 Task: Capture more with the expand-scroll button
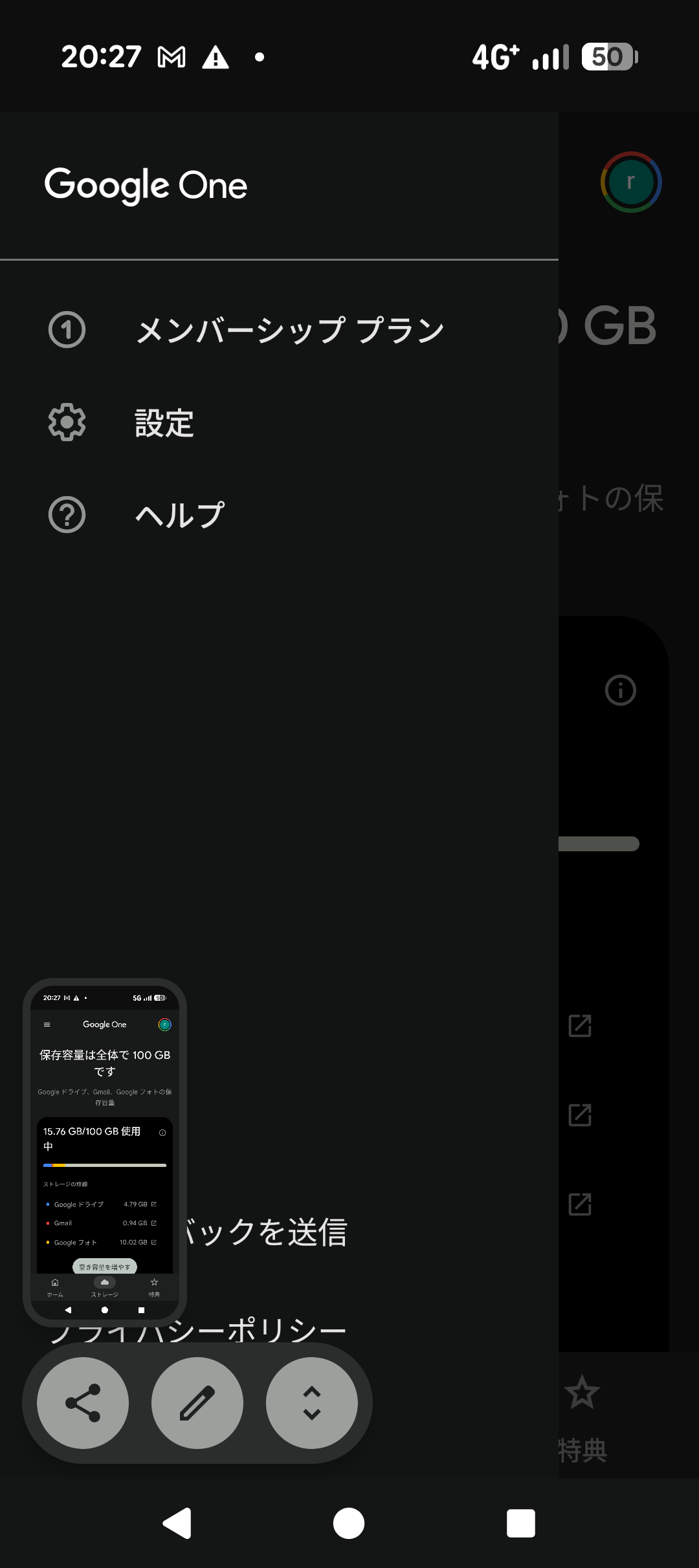(312, 1402)
